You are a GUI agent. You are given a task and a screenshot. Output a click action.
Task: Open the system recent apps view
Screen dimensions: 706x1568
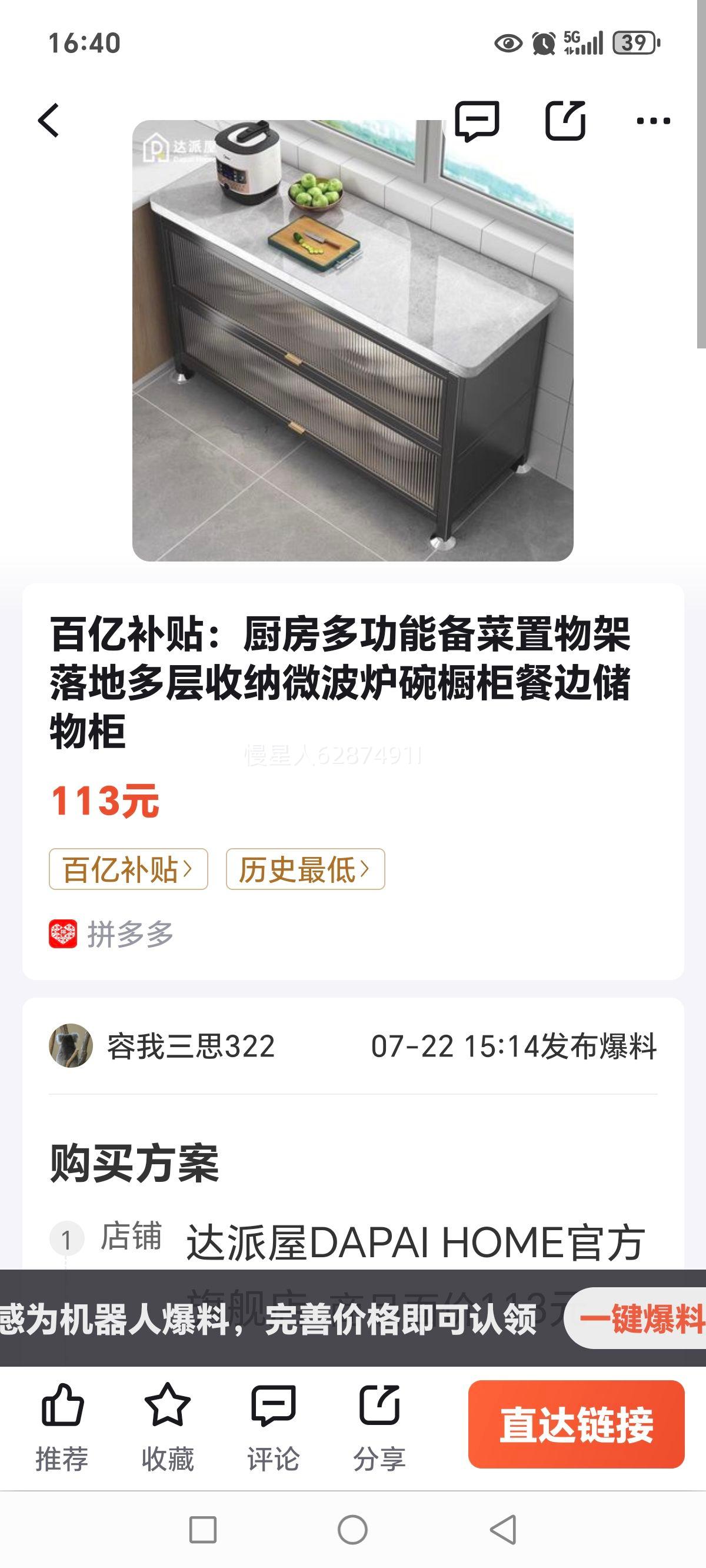tap(202, 1530)
